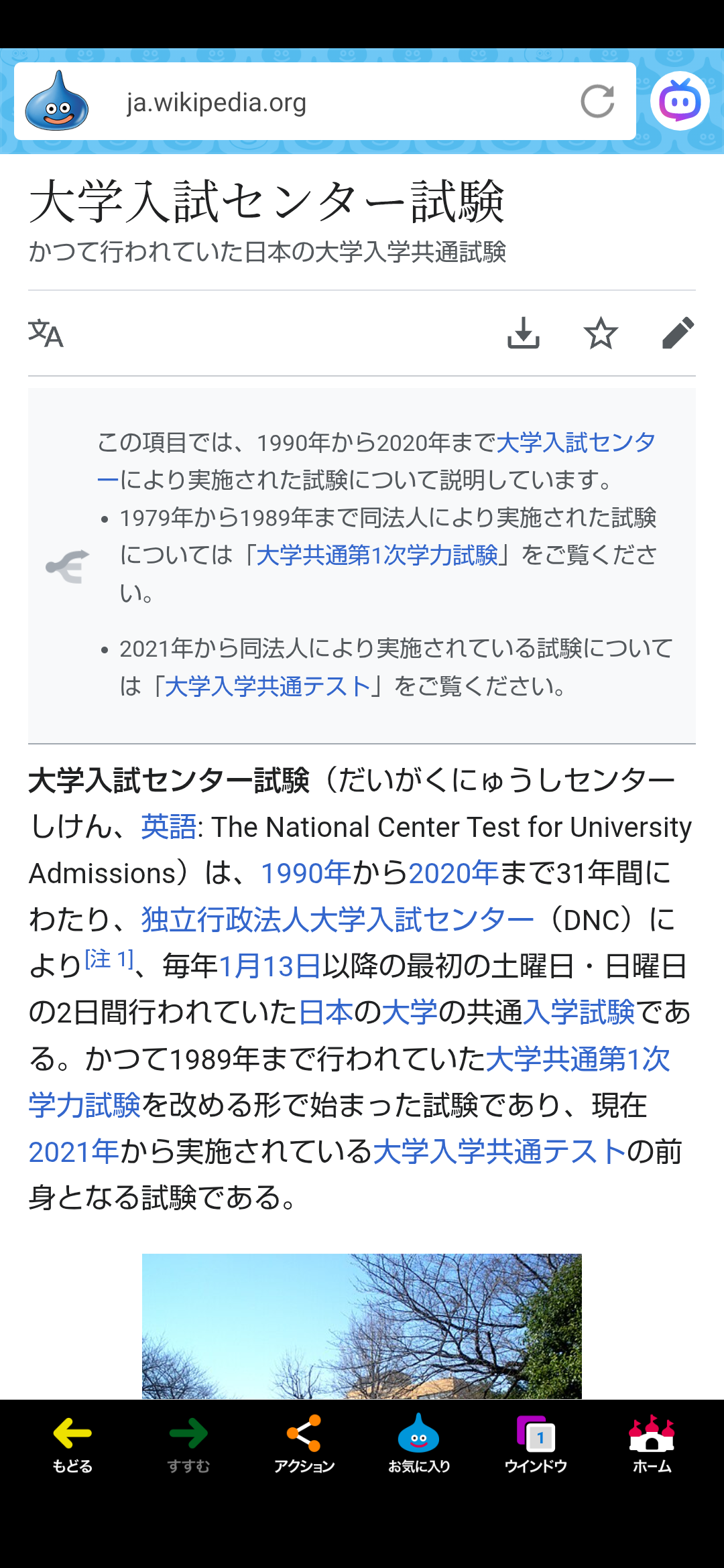This screenshot has height=1568, width=724.
Task: Edit this article with the pencil
Action: click(678, 333)
